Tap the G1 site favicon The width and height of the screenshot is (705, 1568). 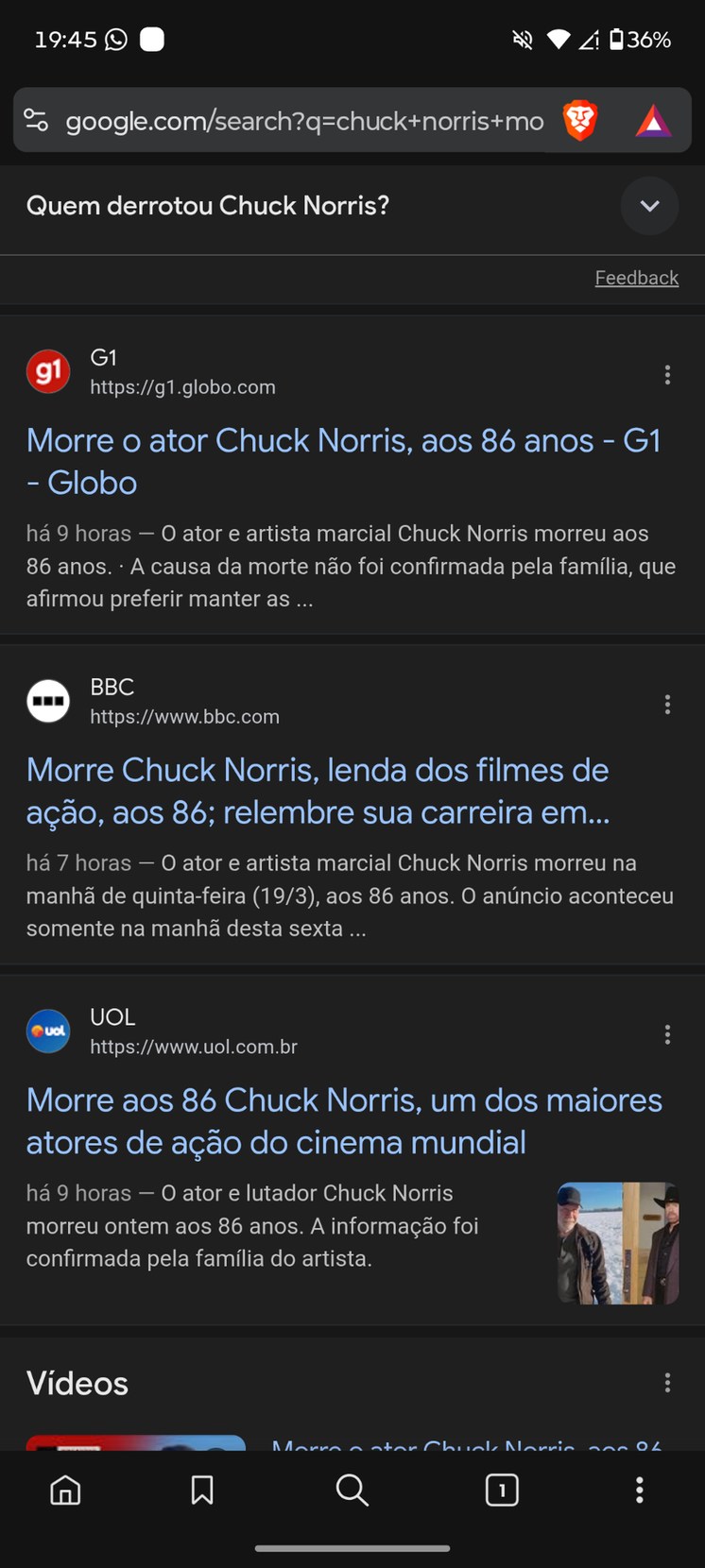coord(48,370)
